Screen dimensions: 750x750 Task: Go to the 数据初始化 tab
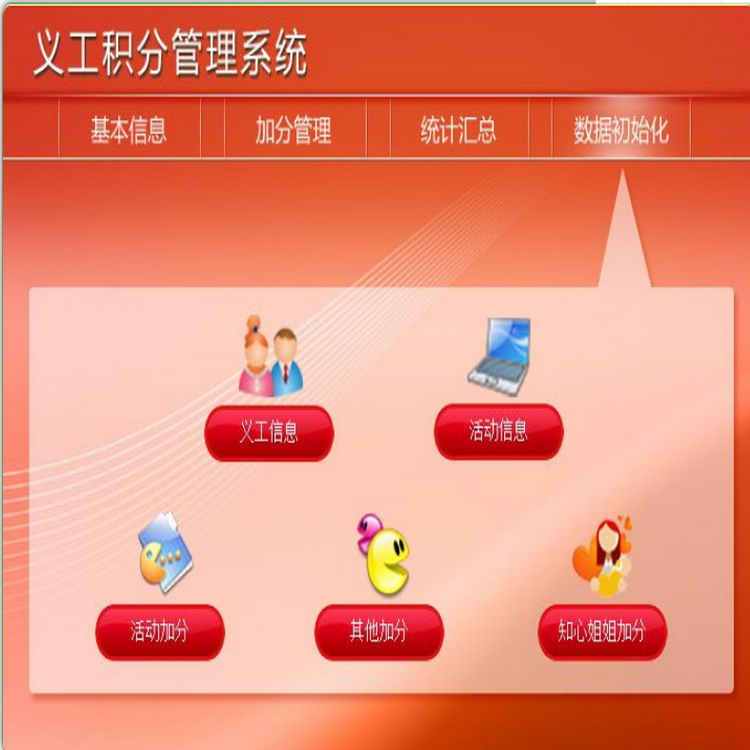[x=621, y=130]
